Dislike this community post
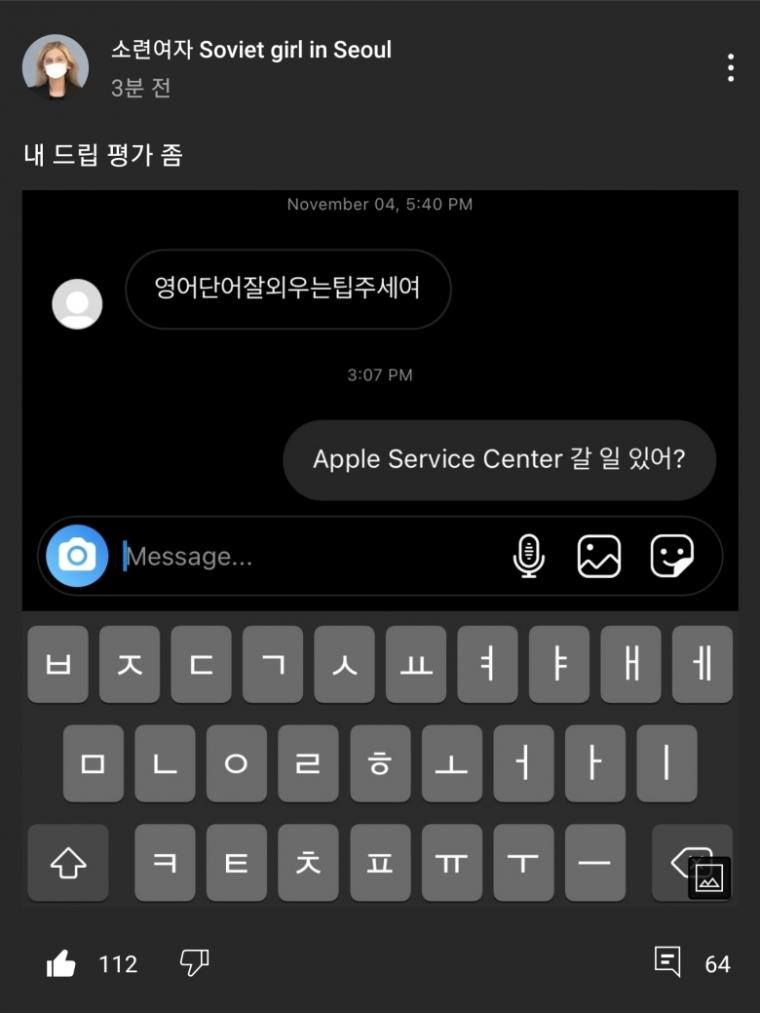The height and width of the screenshot is (1013, 760). pyautogui.click(x=194, y=963)
